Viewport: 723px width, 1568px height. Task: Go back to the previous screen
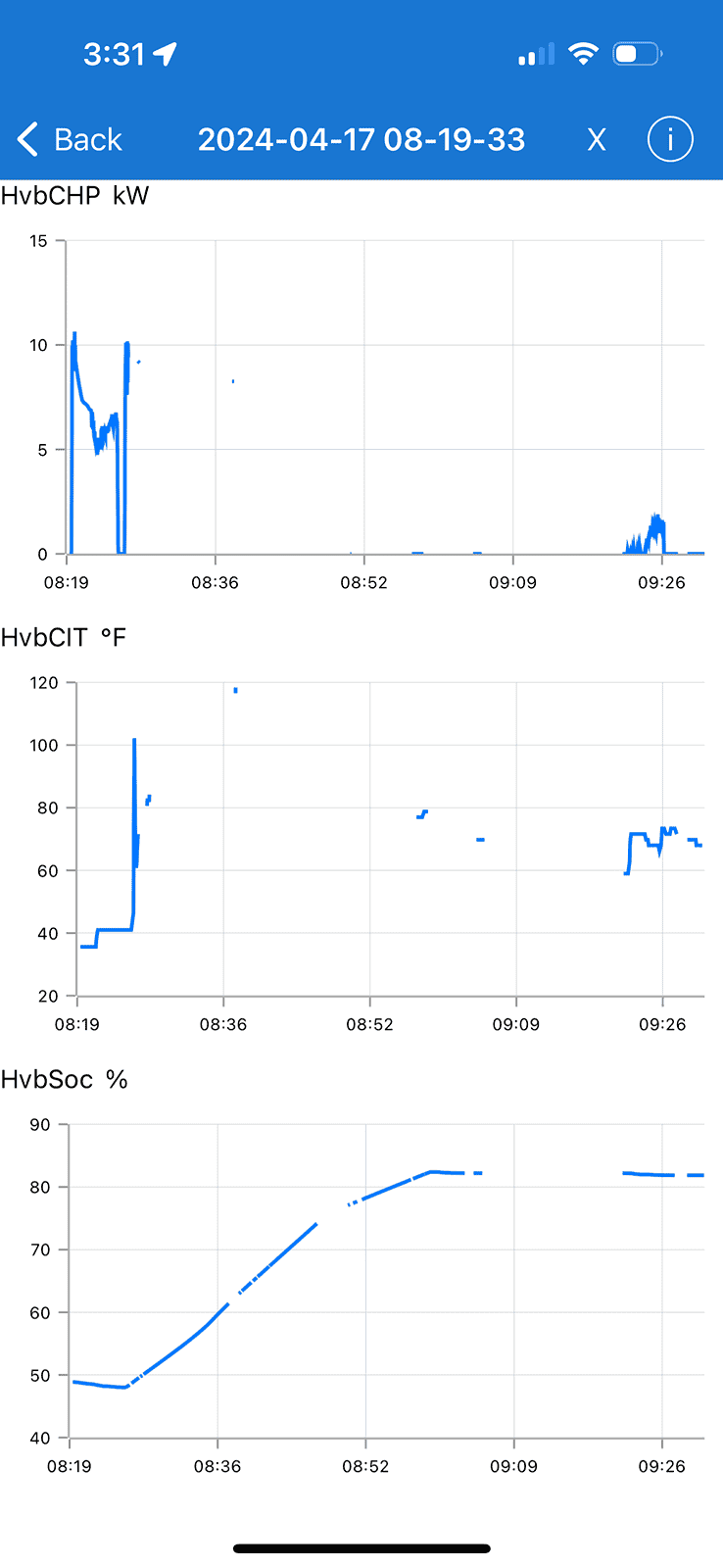pyautogui.click(x=69, y=139)
